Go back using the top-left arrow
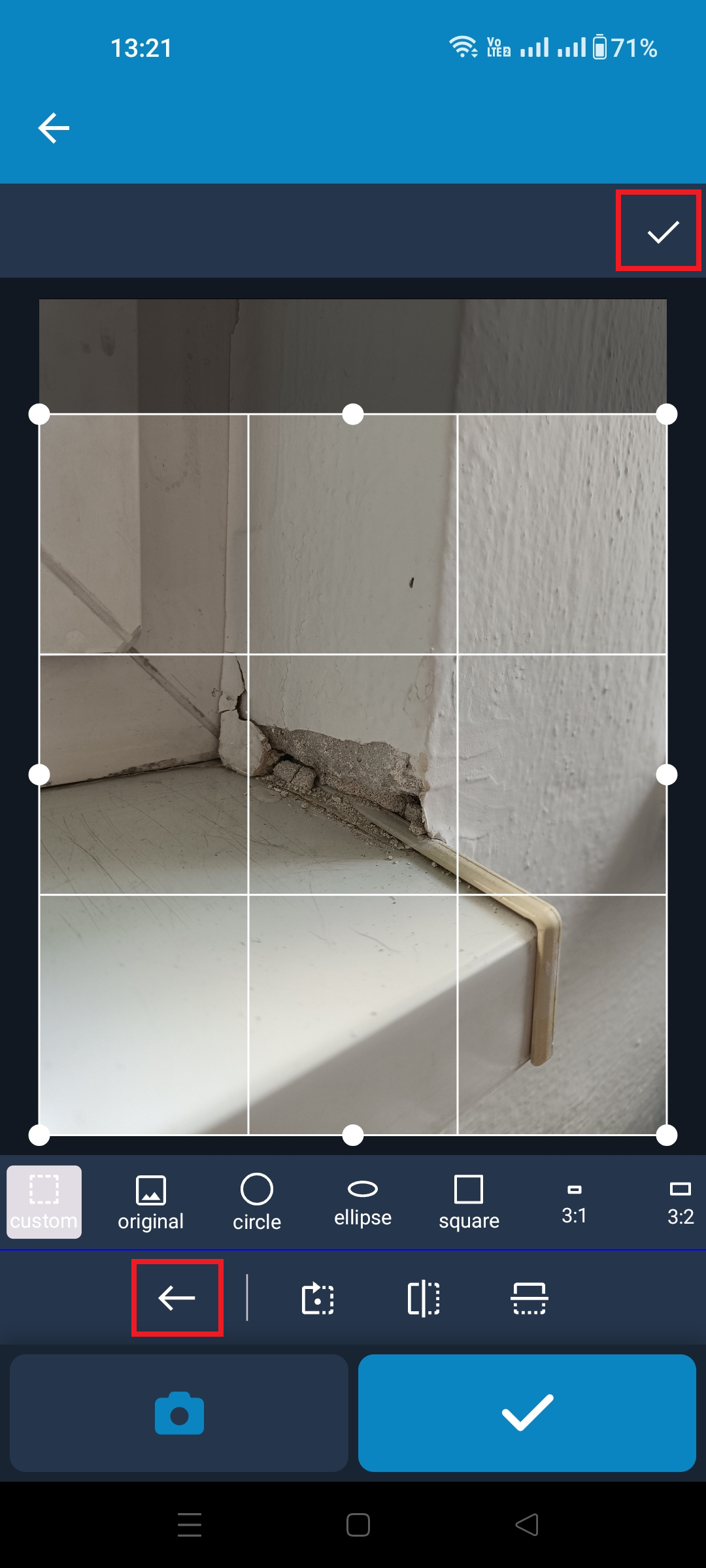Image resolution: width=706 pixels, height=1568 pixels. [x=54, y=127]
